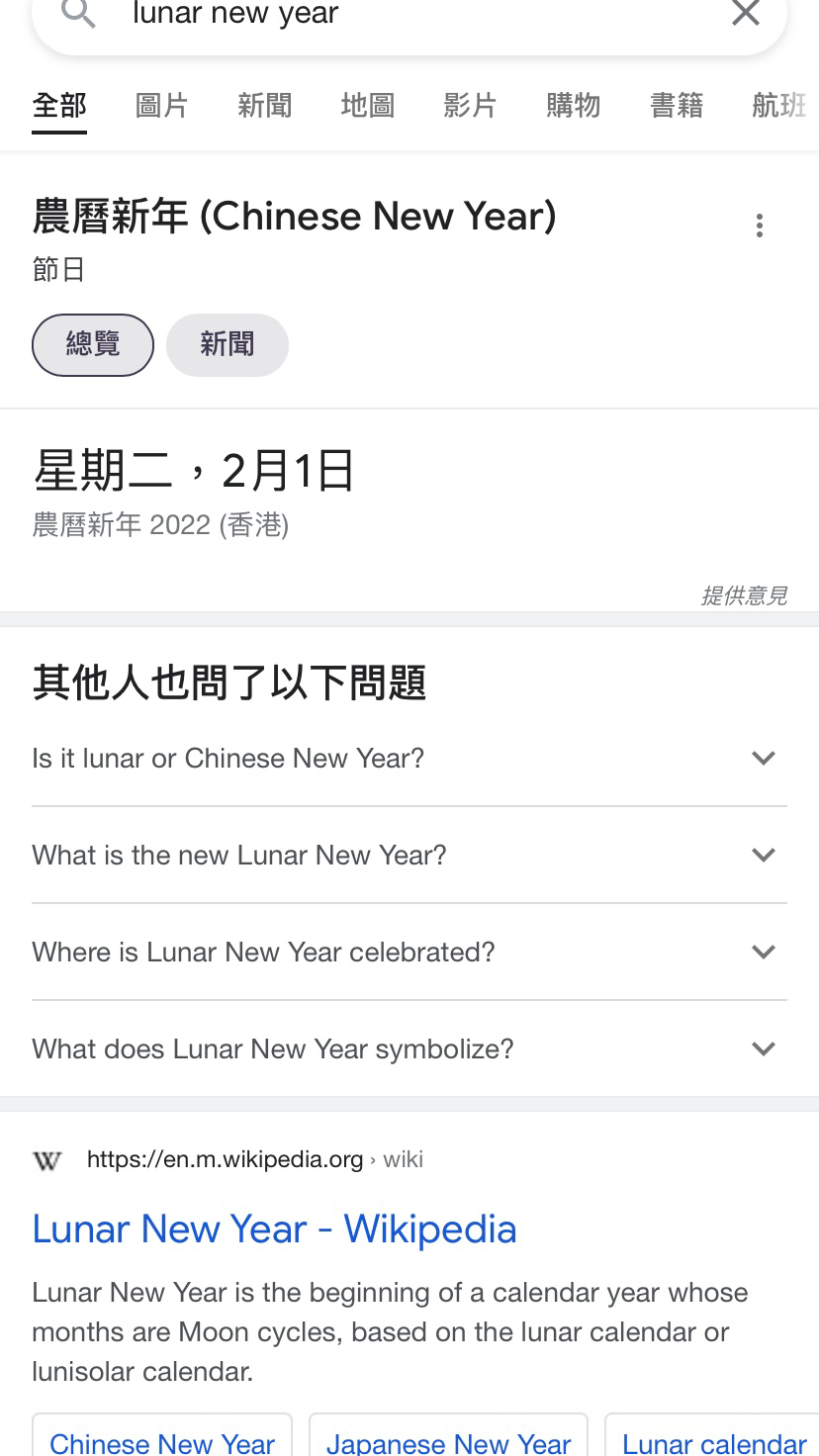The height and width of the screenshot is (1456, 819).
Task: Expand "What does Lunar New Year symbolize?"
Action: coord(409,1049)
